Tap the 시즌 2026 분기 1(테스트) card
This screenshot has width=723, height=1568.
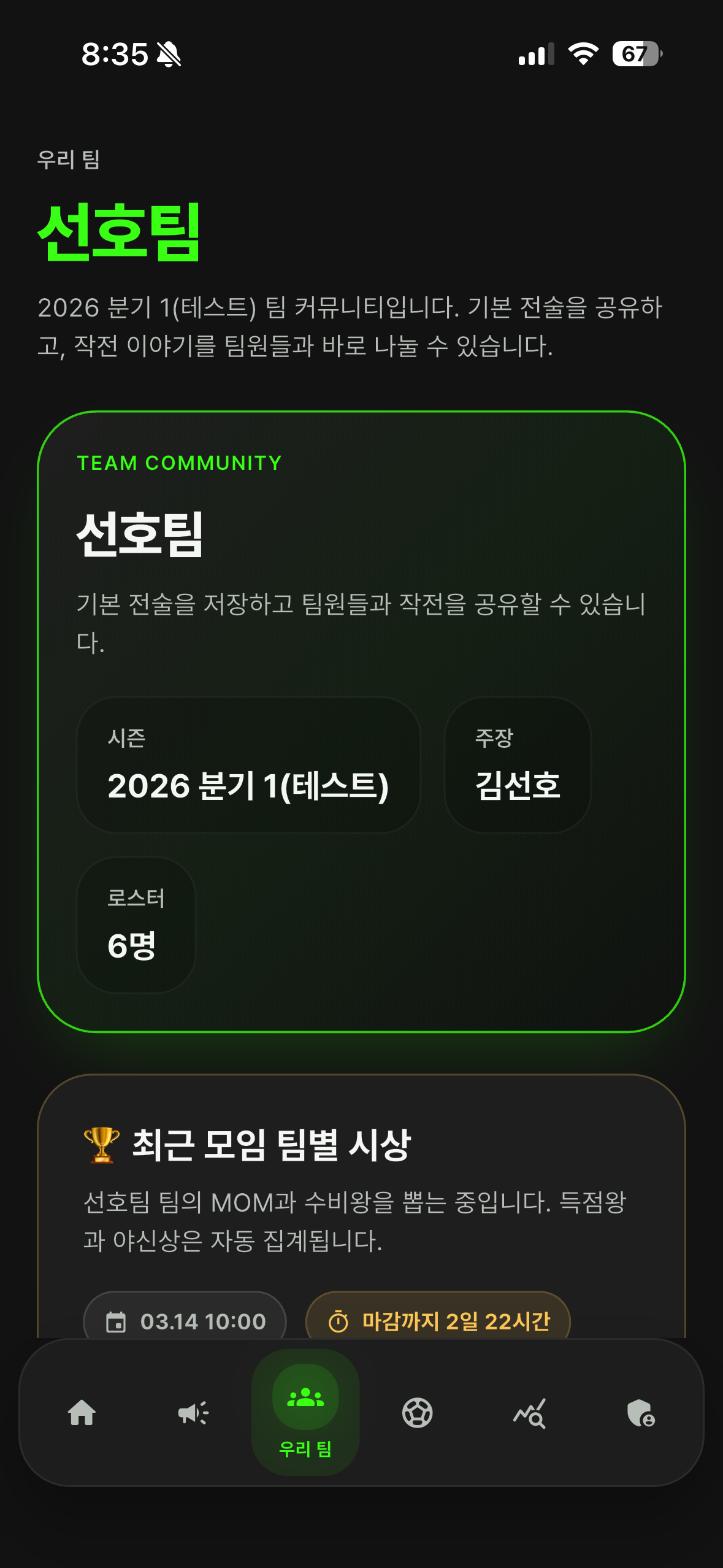(x=249, y=768)
